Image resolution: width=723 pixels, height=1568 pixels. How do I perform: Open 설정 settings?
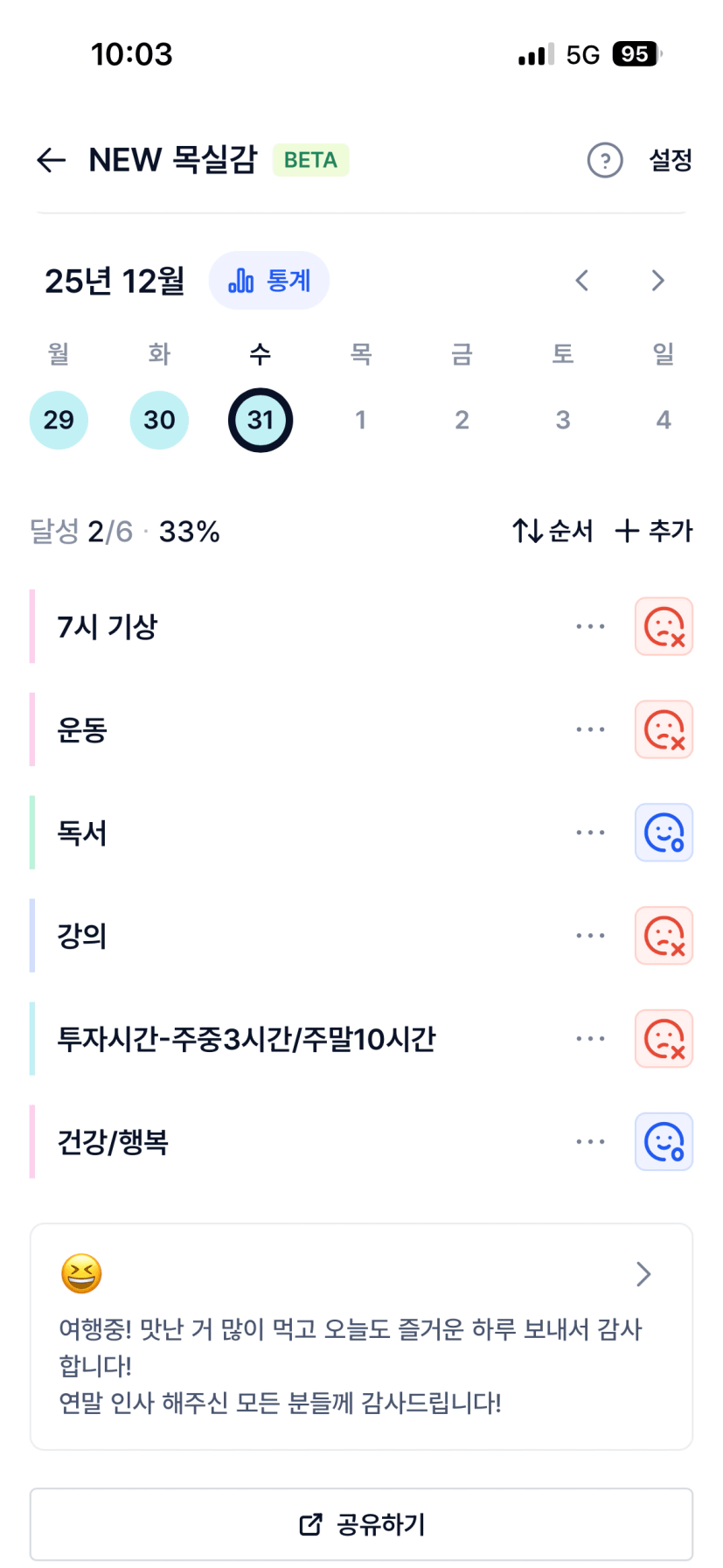click(671, 160)
